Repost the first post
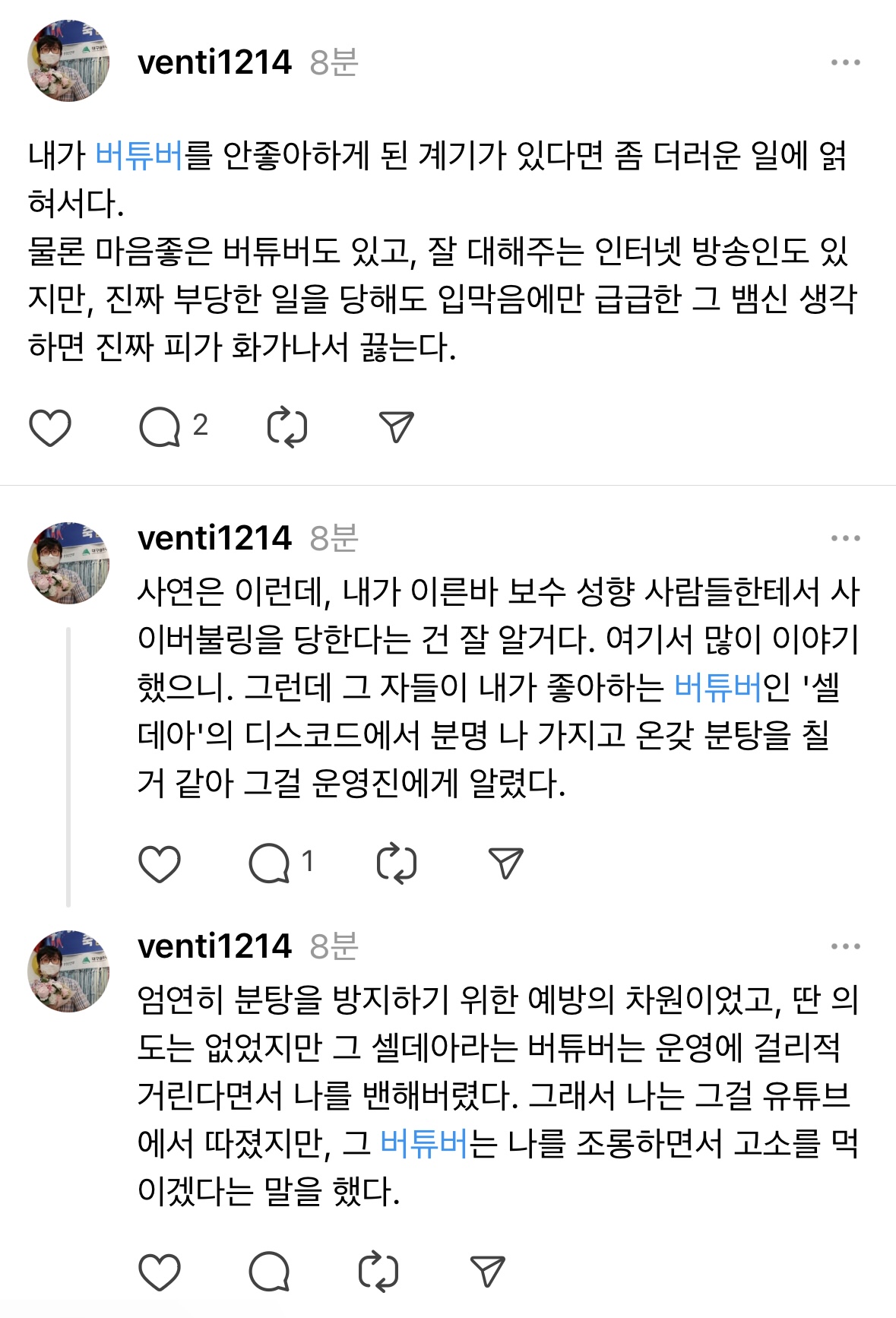 pos(287,427)
